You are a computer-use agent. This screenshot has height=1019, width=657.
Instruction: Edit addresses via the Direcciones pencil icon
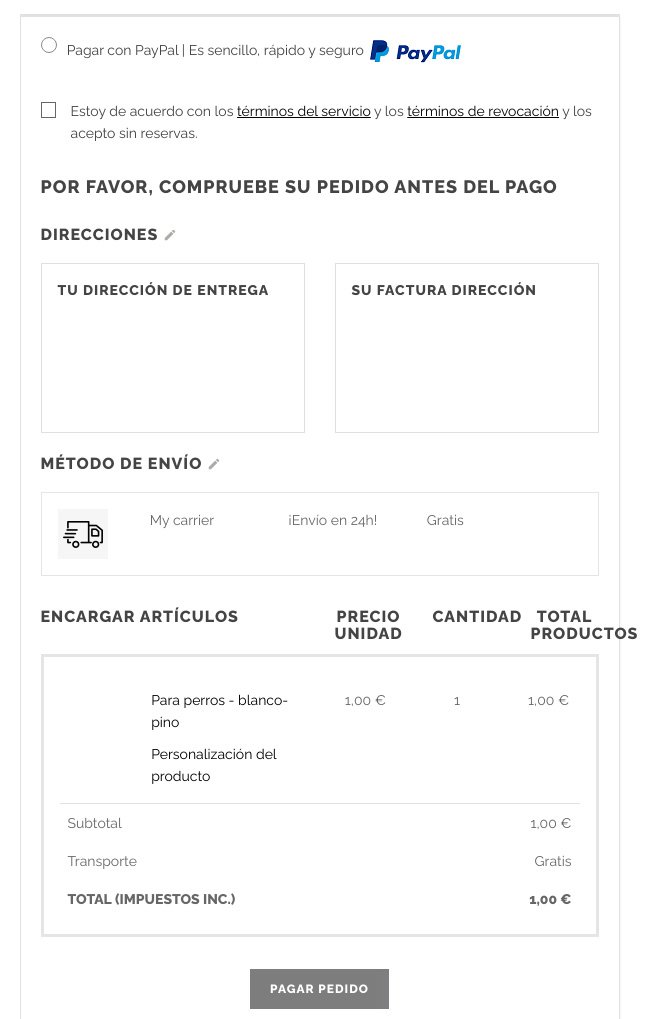[170, 235]
